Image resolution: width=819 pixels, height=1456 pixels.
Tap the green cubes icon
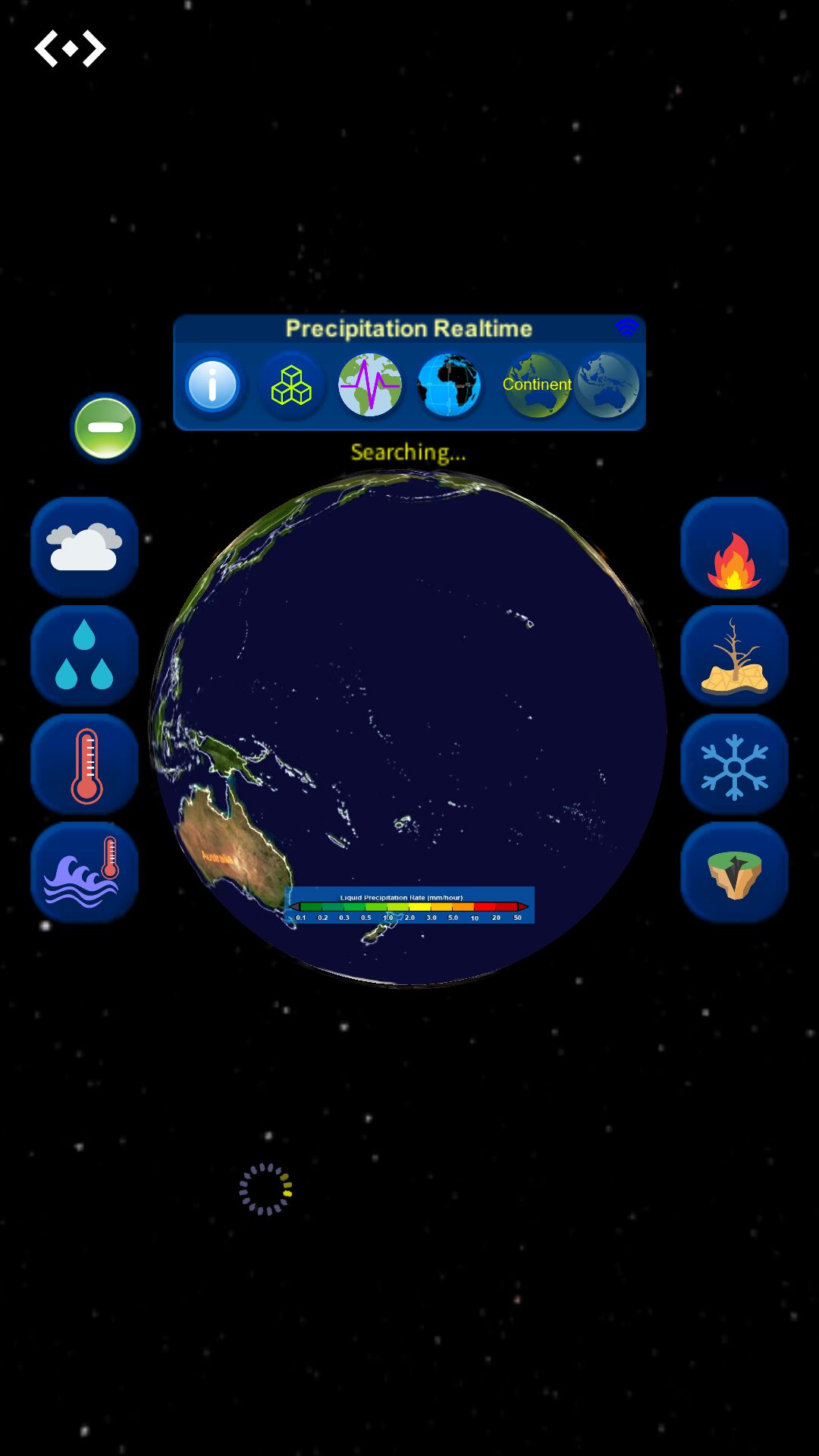pos(292,385)
